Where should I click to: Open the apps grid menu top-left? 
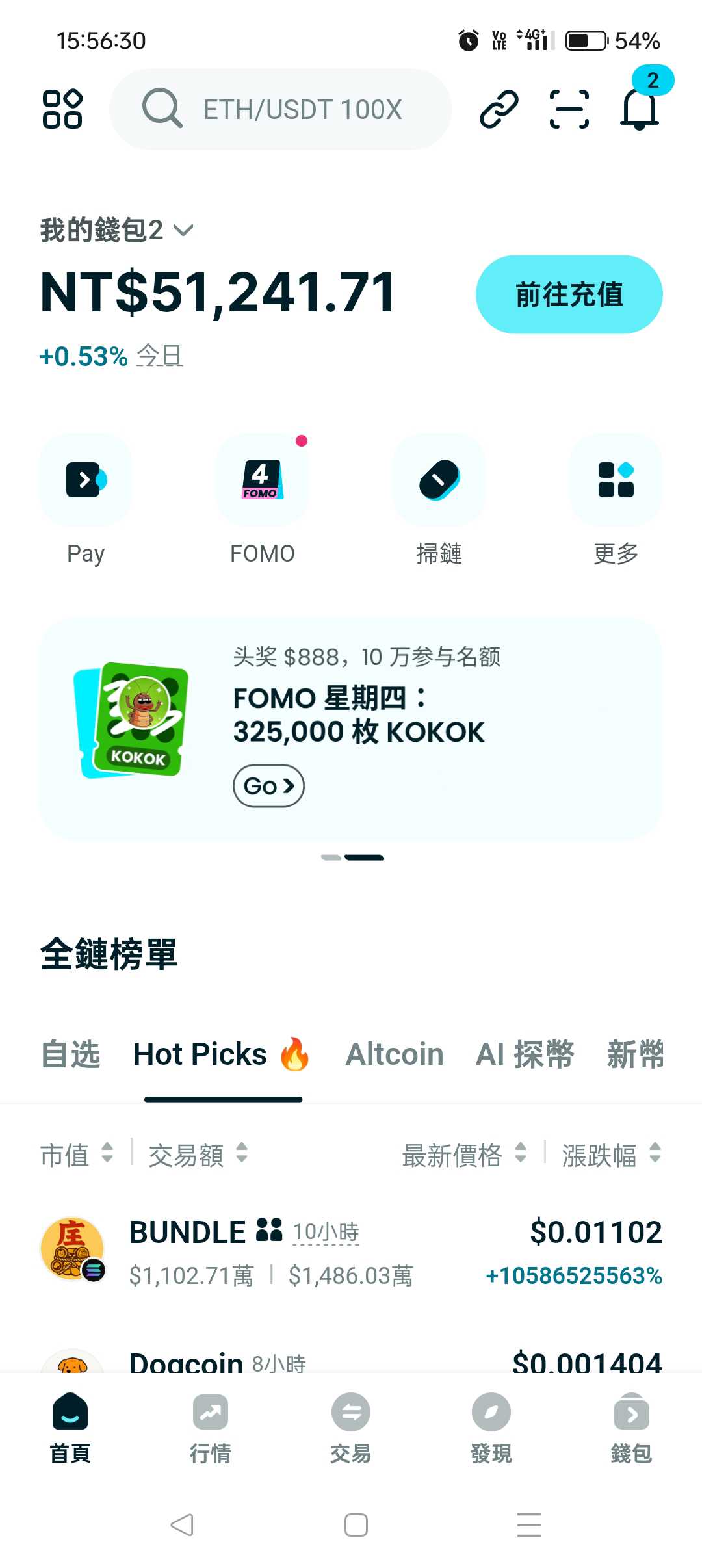pos(62,107)
